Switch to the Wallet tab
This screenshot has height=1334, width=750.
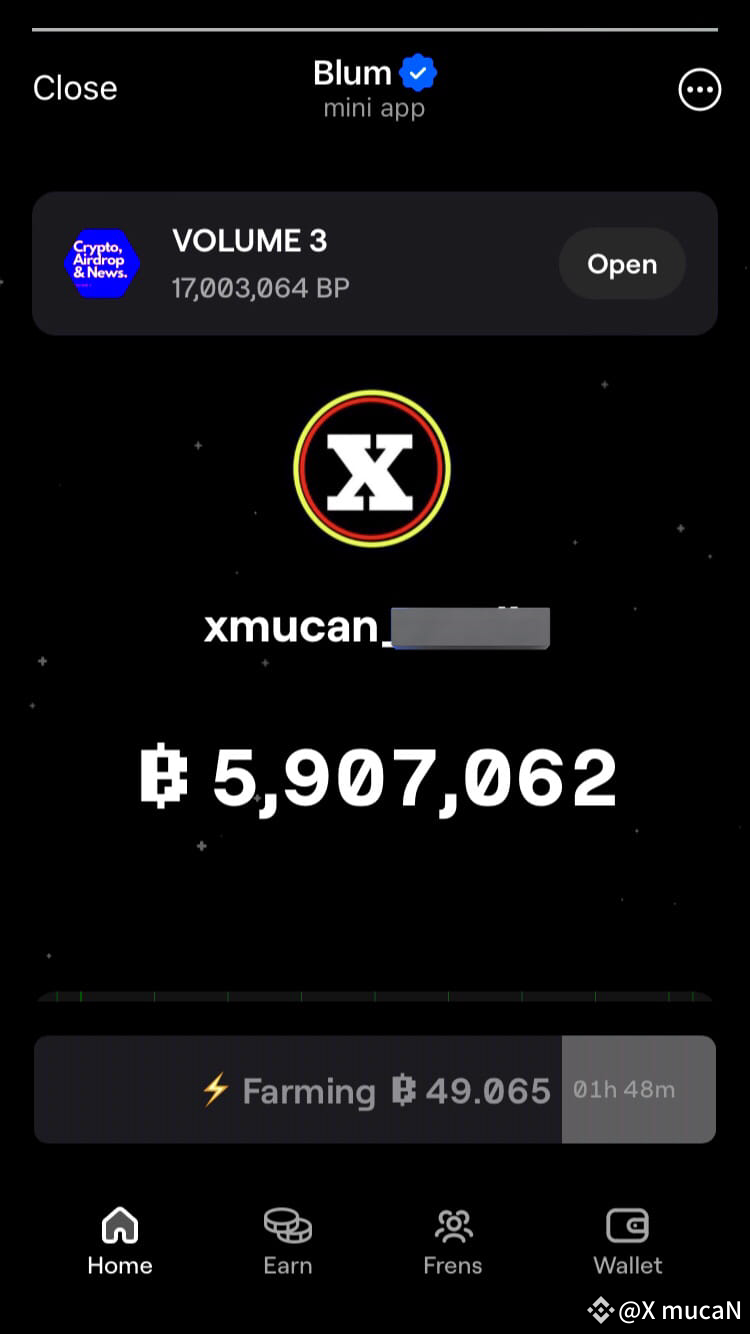click(627, 1240)
